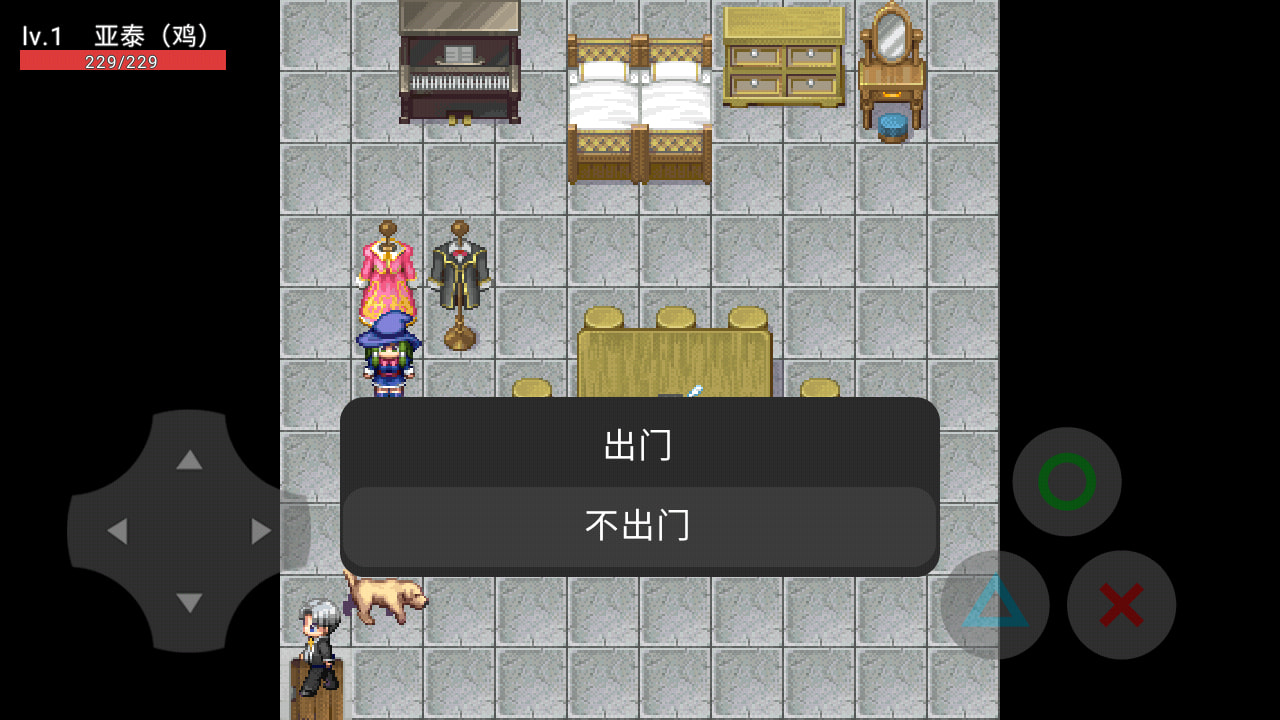Move down with the d-pad arrow

(x=189, y=603)
